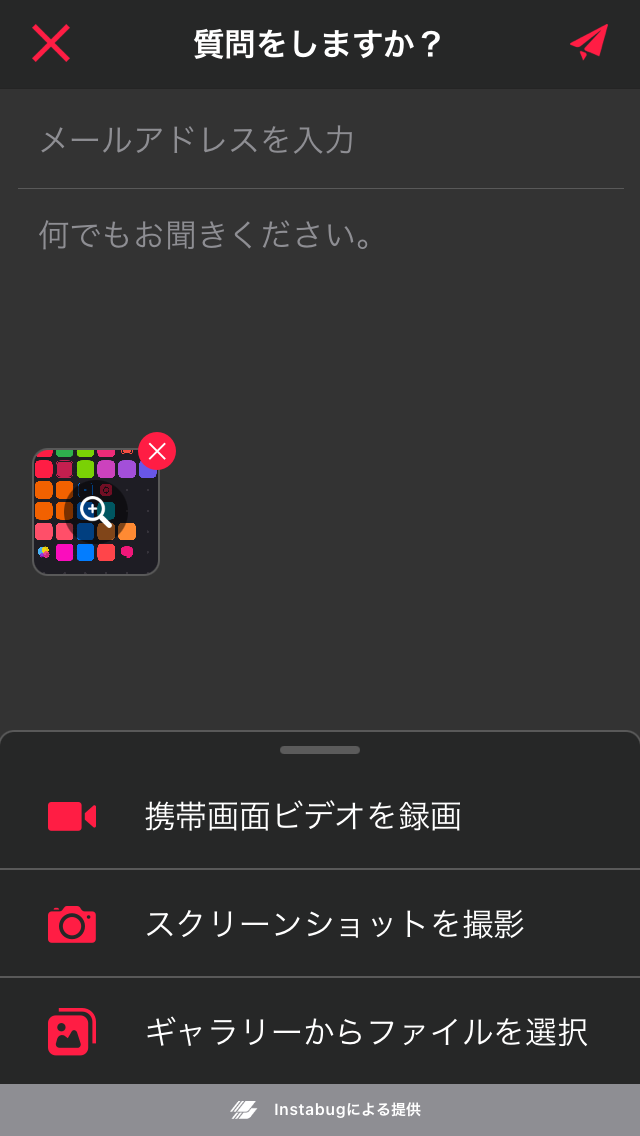Close the question form with the X
640x1136 pixels.
pos(51,43)
